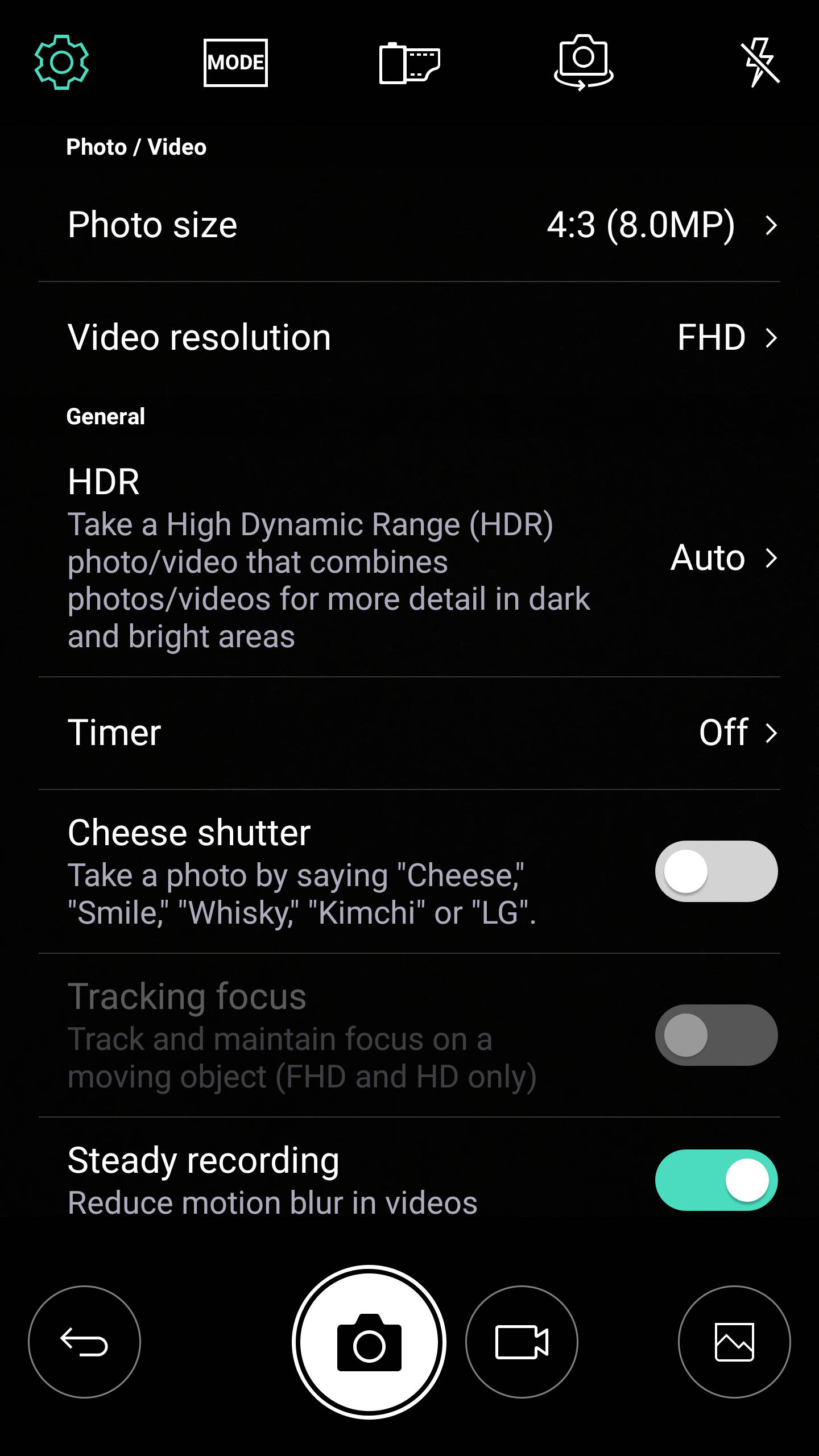Open Photo size options
This screenshot has width=819, height=1456.
409,225
